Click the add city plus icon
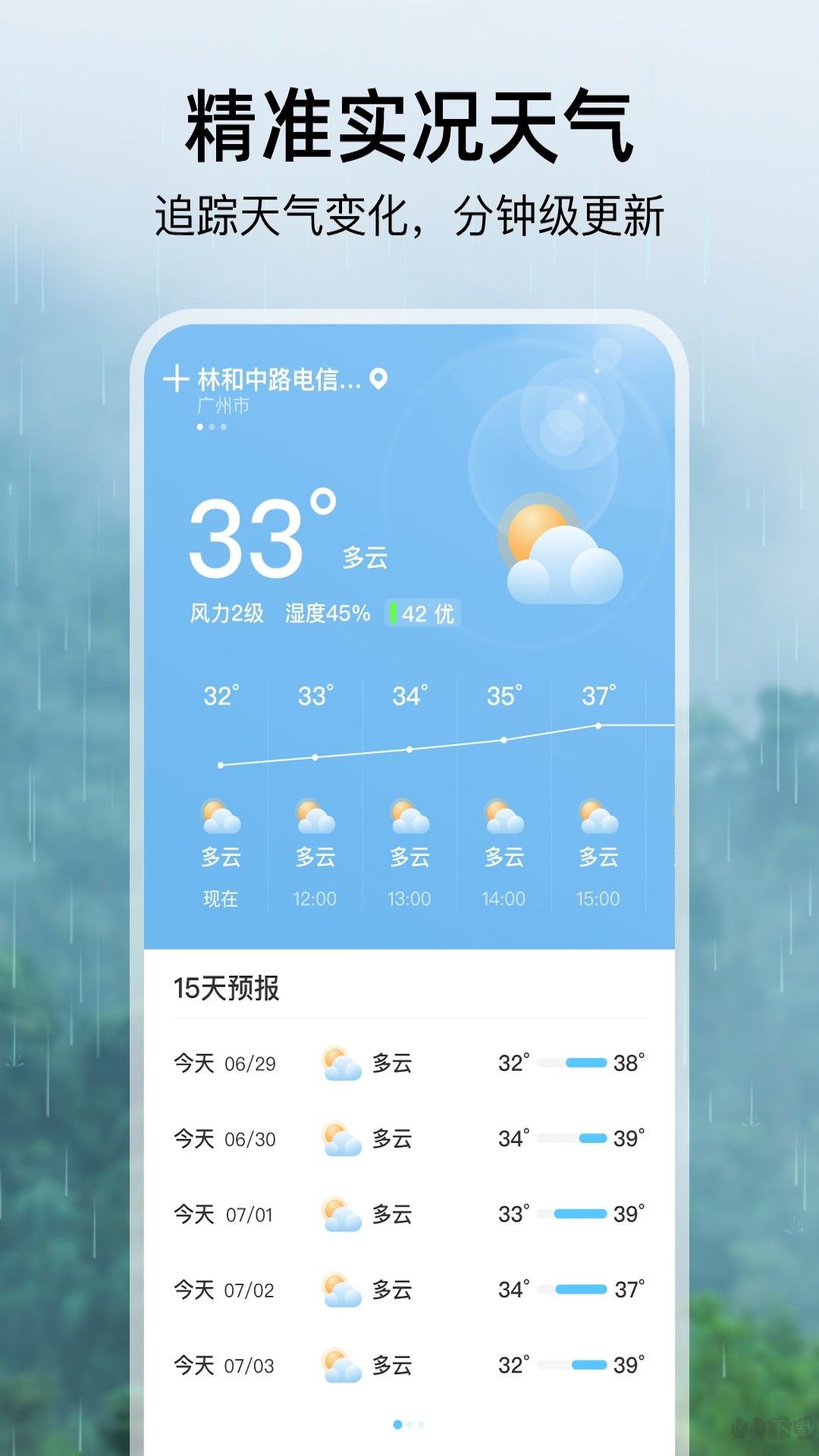This screenshot has width=819, height=1456. 177,378
